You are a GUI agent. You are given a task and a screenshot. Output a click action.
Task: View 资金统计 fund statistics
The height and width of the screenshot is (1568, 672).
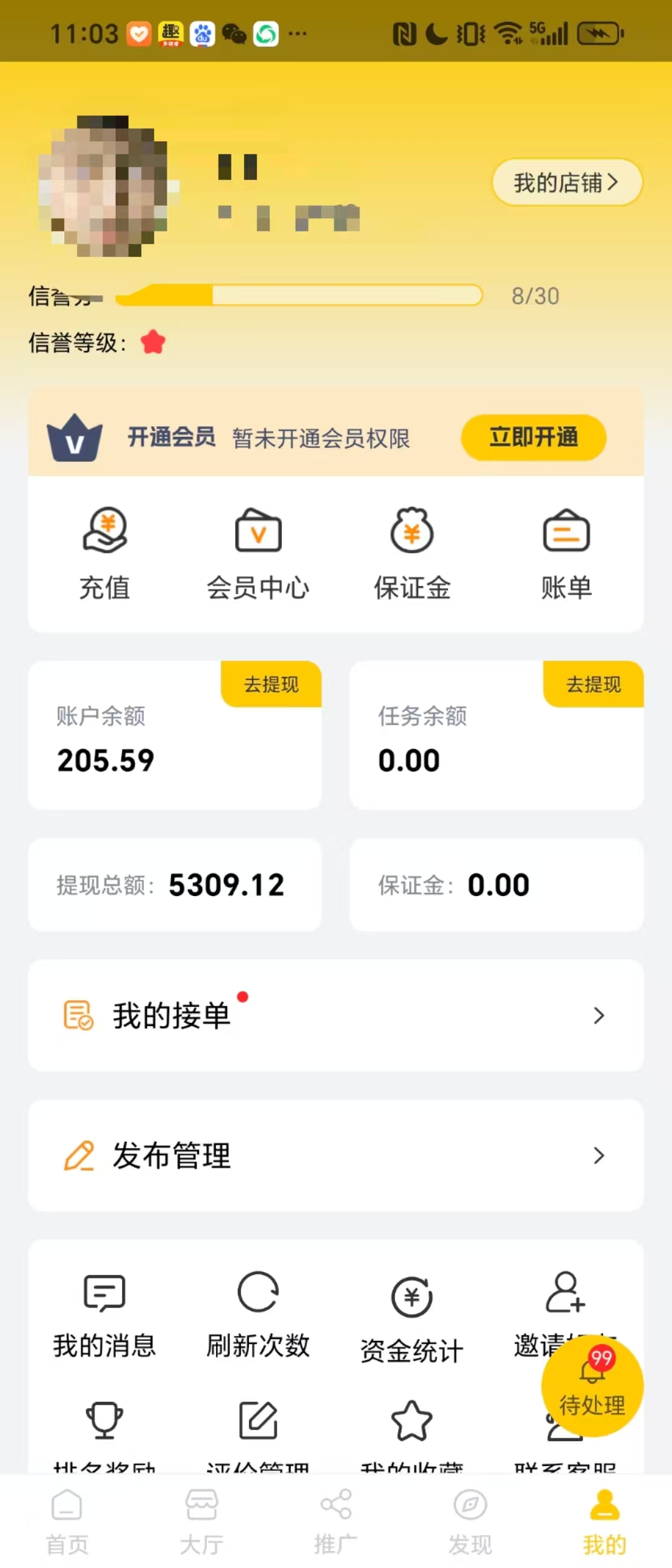[412, 1317]
